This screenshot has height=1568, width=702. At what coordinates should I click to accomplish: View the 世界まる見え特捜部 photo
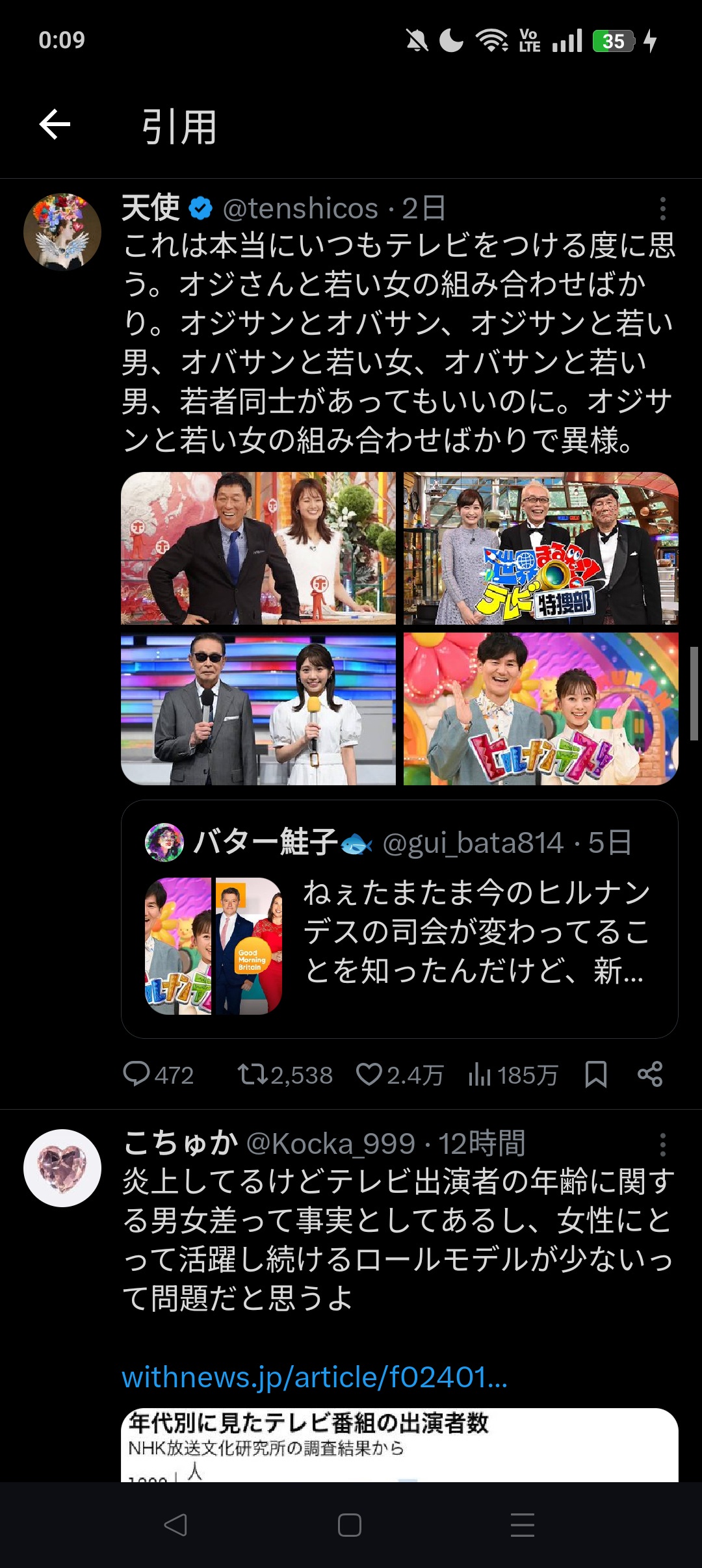coord(541,548)
